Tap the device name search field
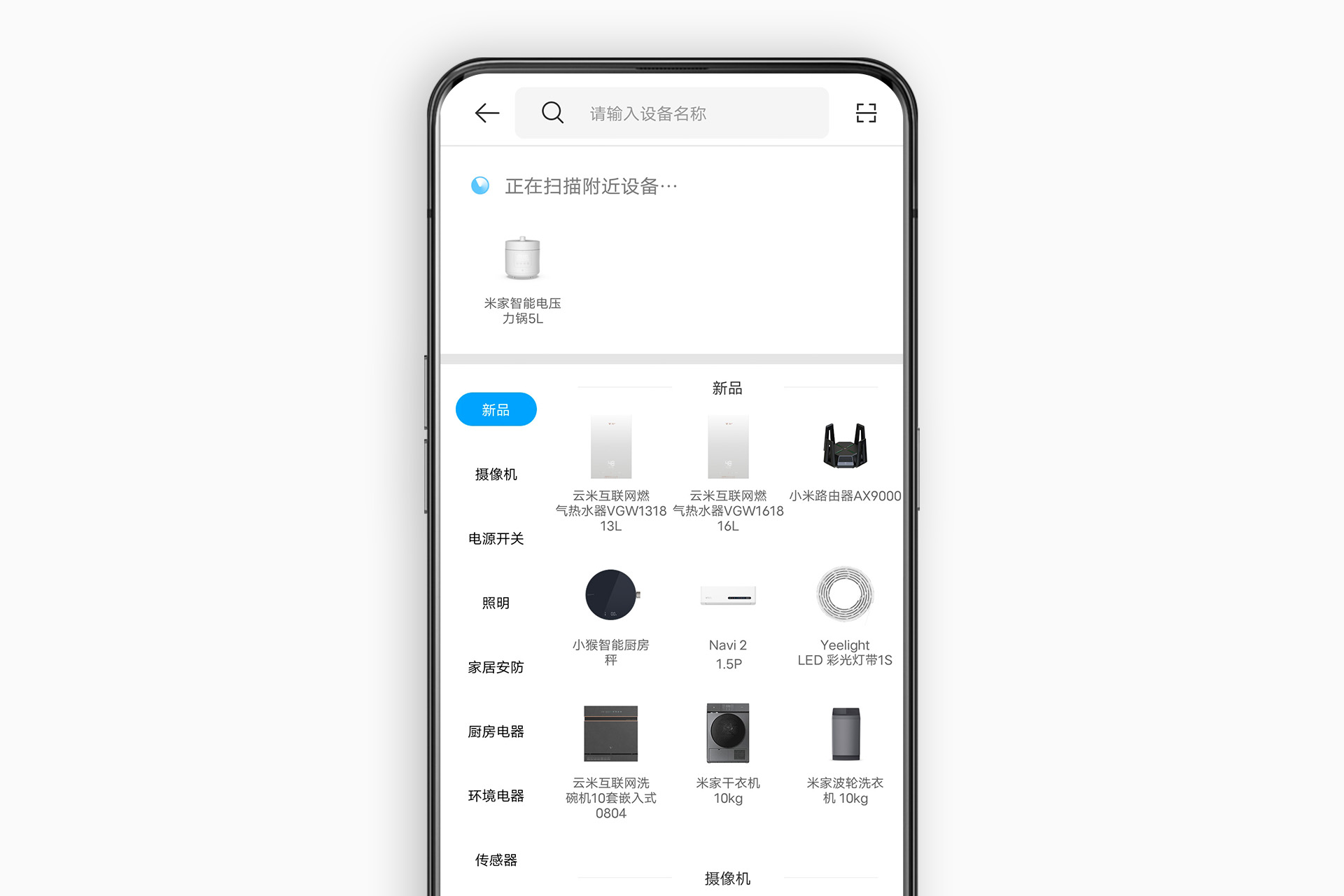This screenshot has width=1344, height=896. [672, 113]
